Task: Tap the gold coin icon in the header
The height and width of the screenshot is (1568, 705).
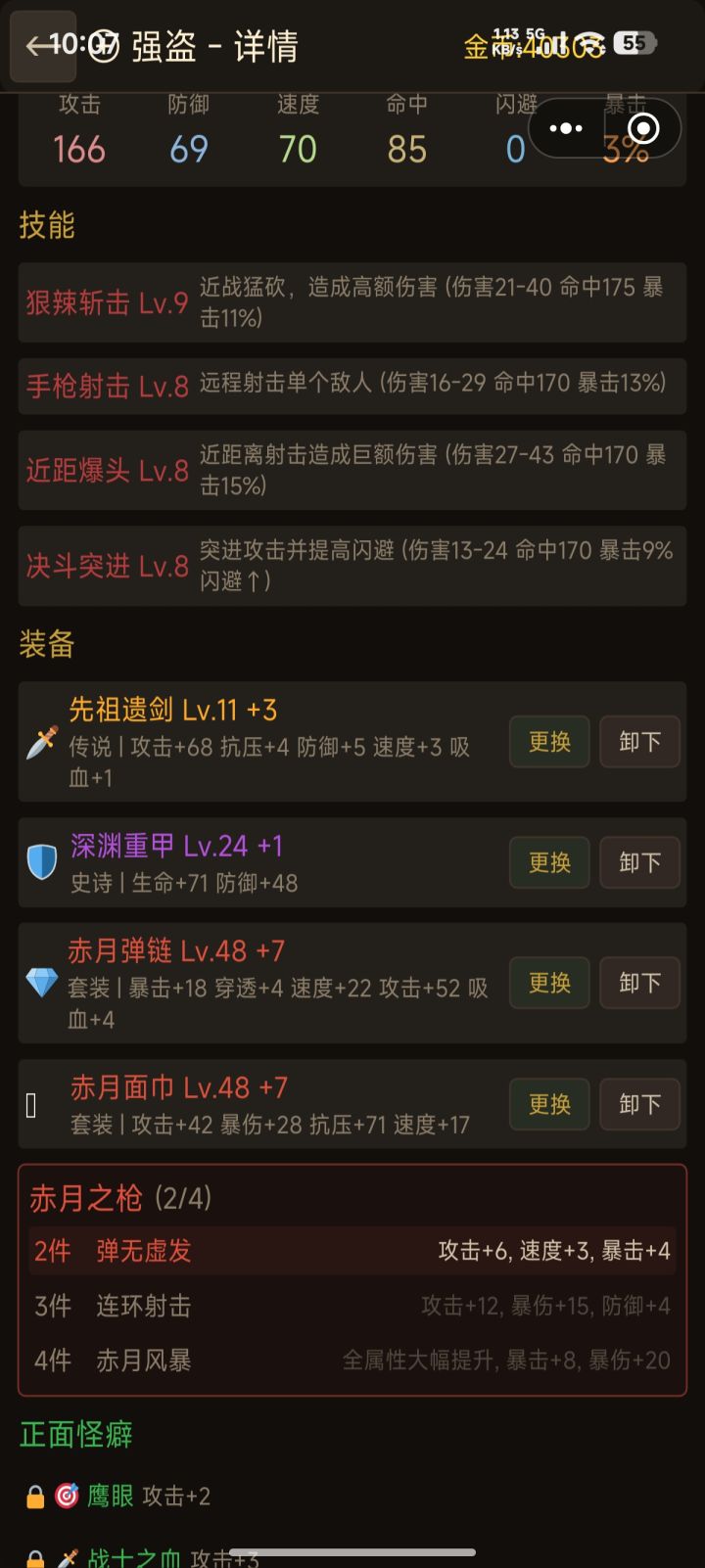Action: pyautogui.click(x=477, y=44)
